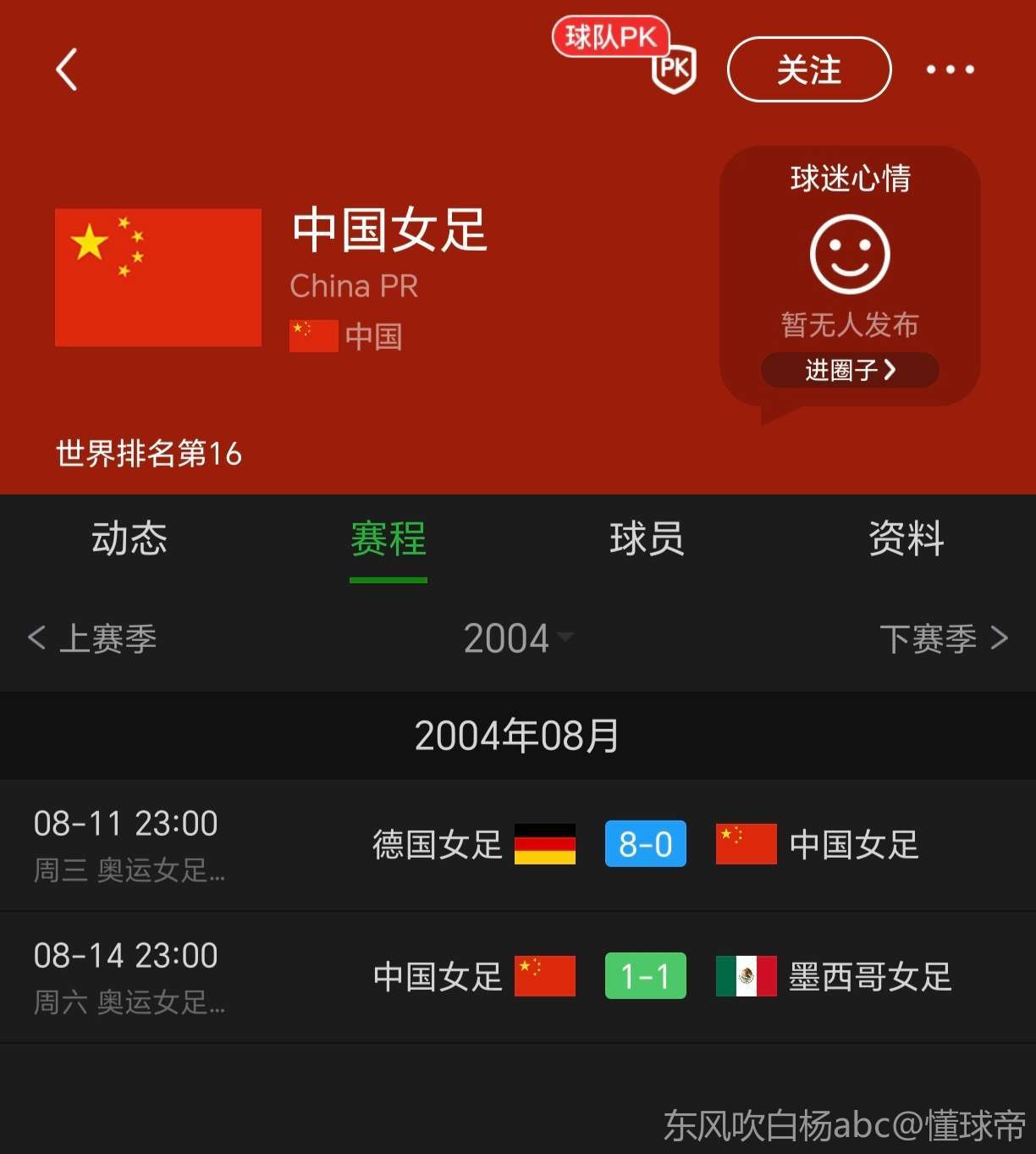This screenshot has width=1036, height=1154.
Task: Open the 资料 tab
Action: [x=906, y=539]
